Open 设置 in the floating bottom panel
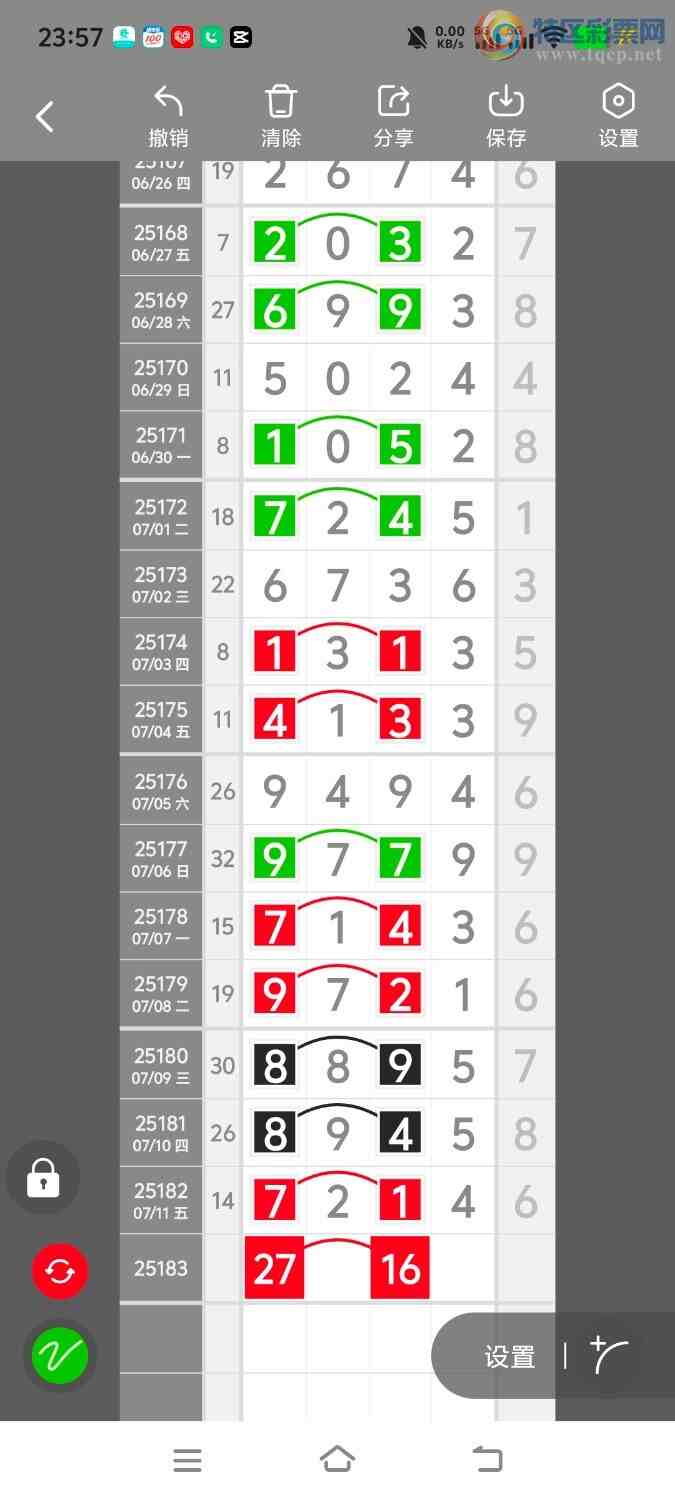 tap(510, 1357)
